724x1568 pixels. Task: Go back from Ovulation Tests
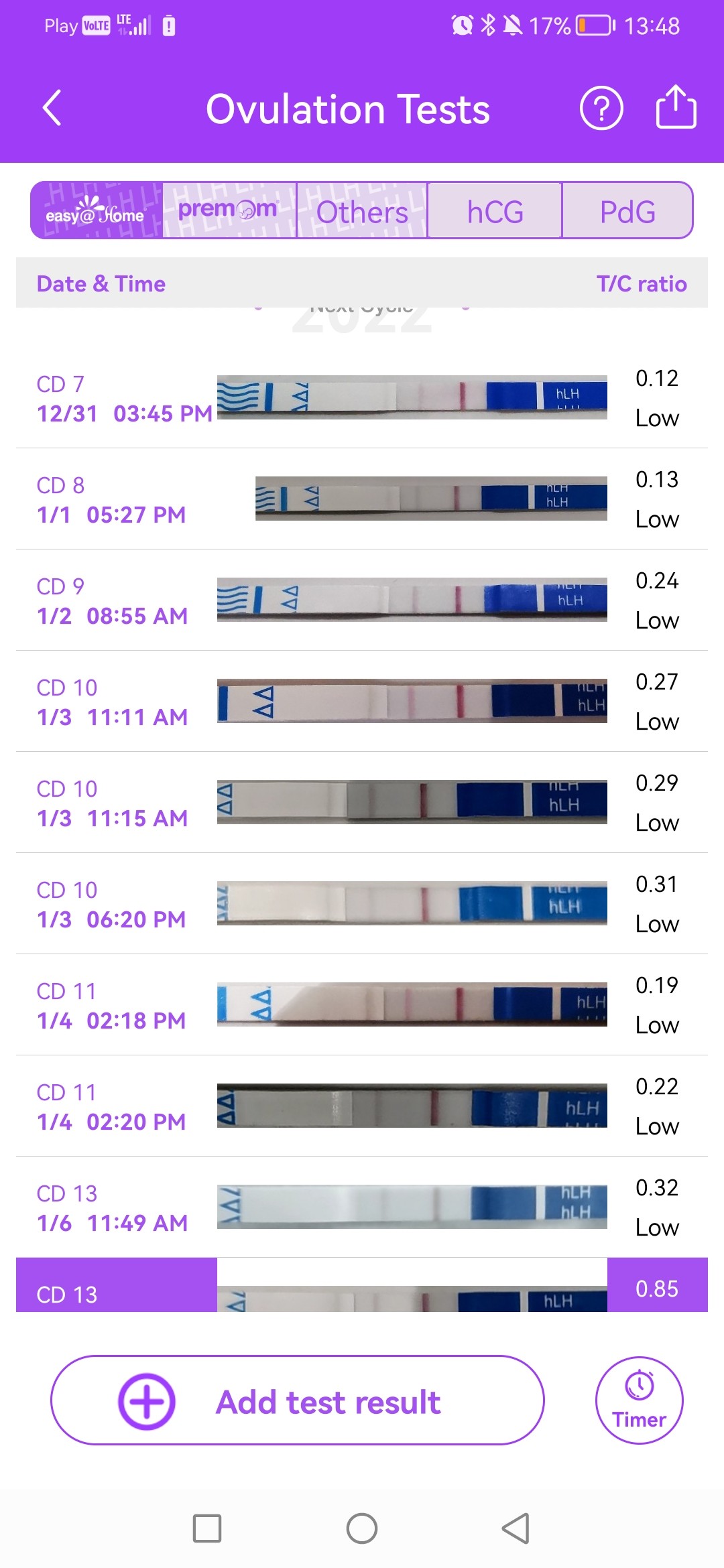[x=52, y=109]
